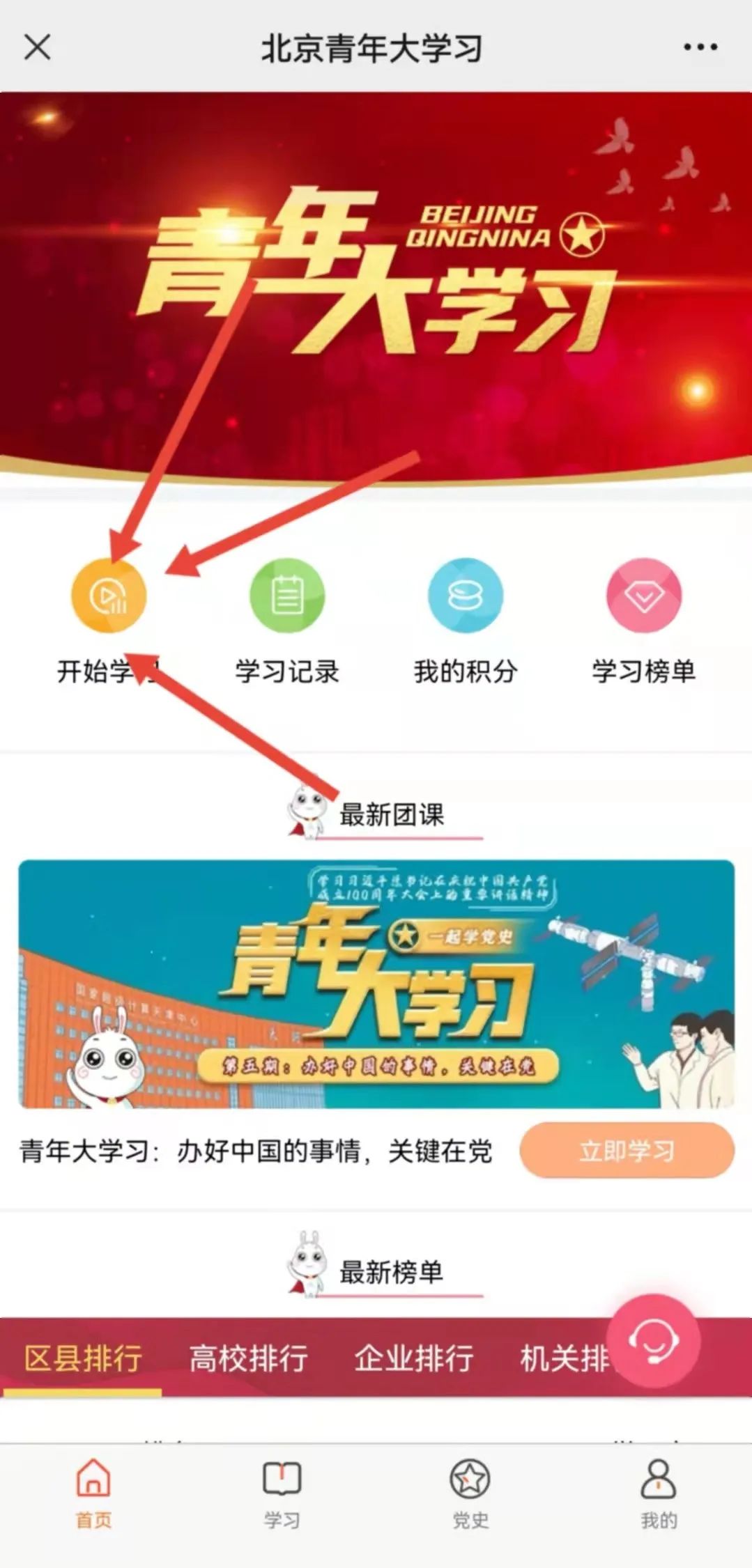Image resolution: width=752 pixels, height=1568 pixels.
Task: Switch to the 学习 bottom tab
Action: (282, 1493)
